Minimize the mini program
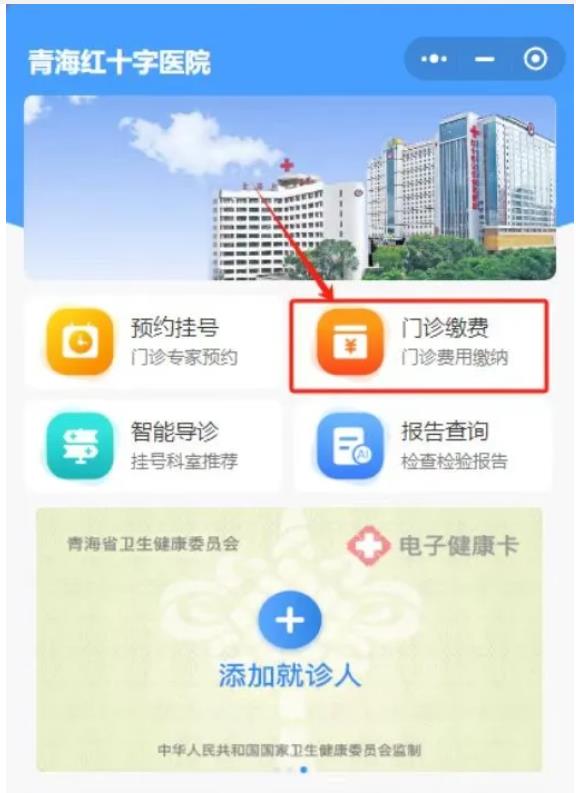The height and width of the screenshot is (793, 576). click(x=484, y=59)
